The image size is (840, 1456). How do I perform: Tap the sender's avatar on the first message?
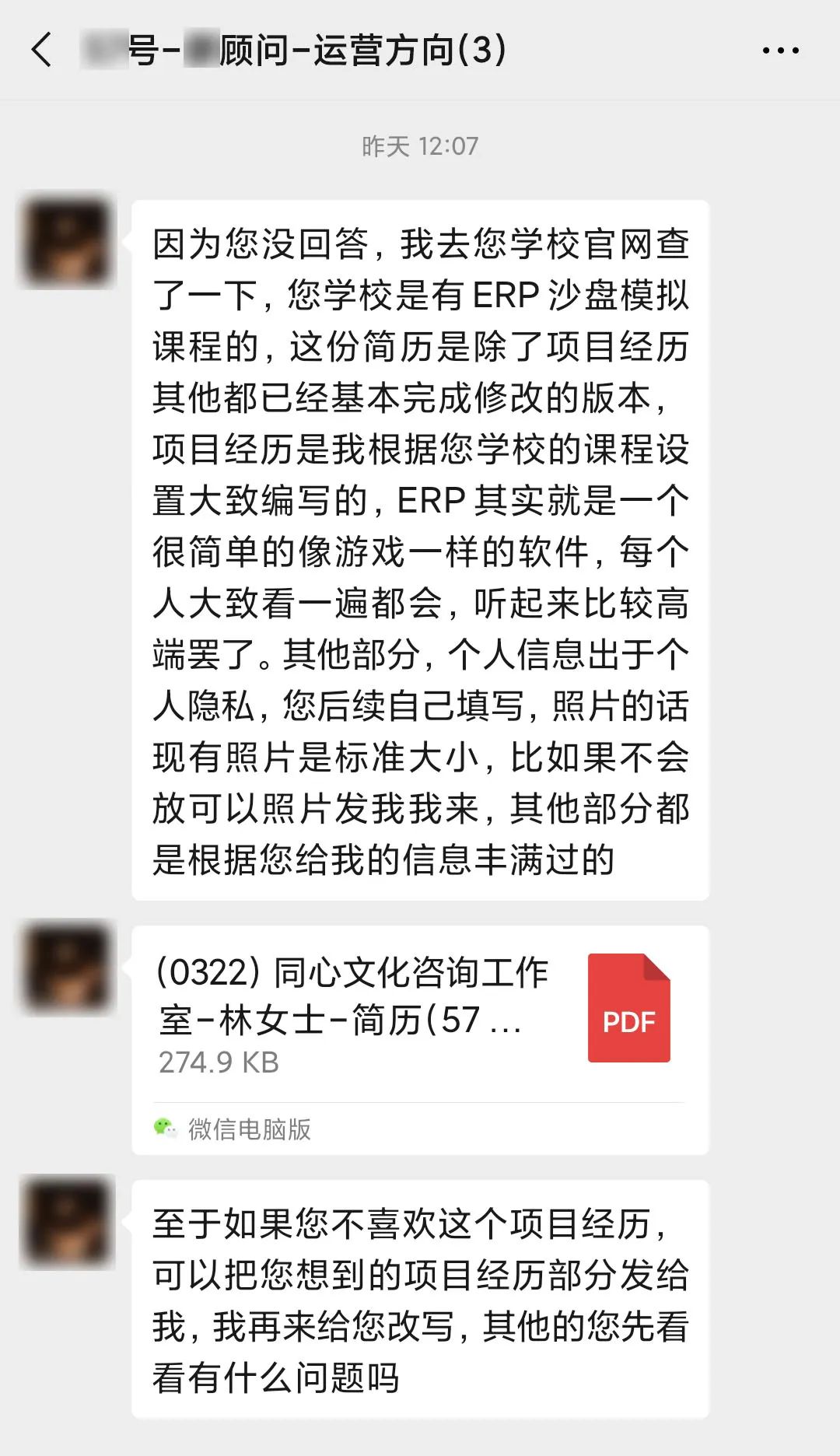(68, 241)
